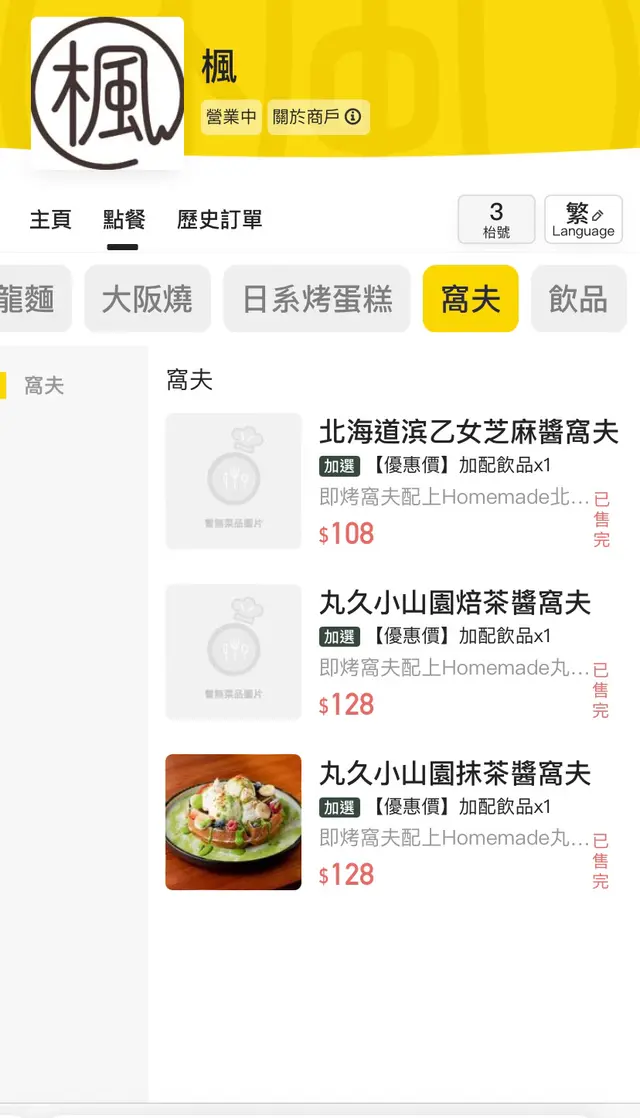Change language with the 繁 Language button

point(583,219)
